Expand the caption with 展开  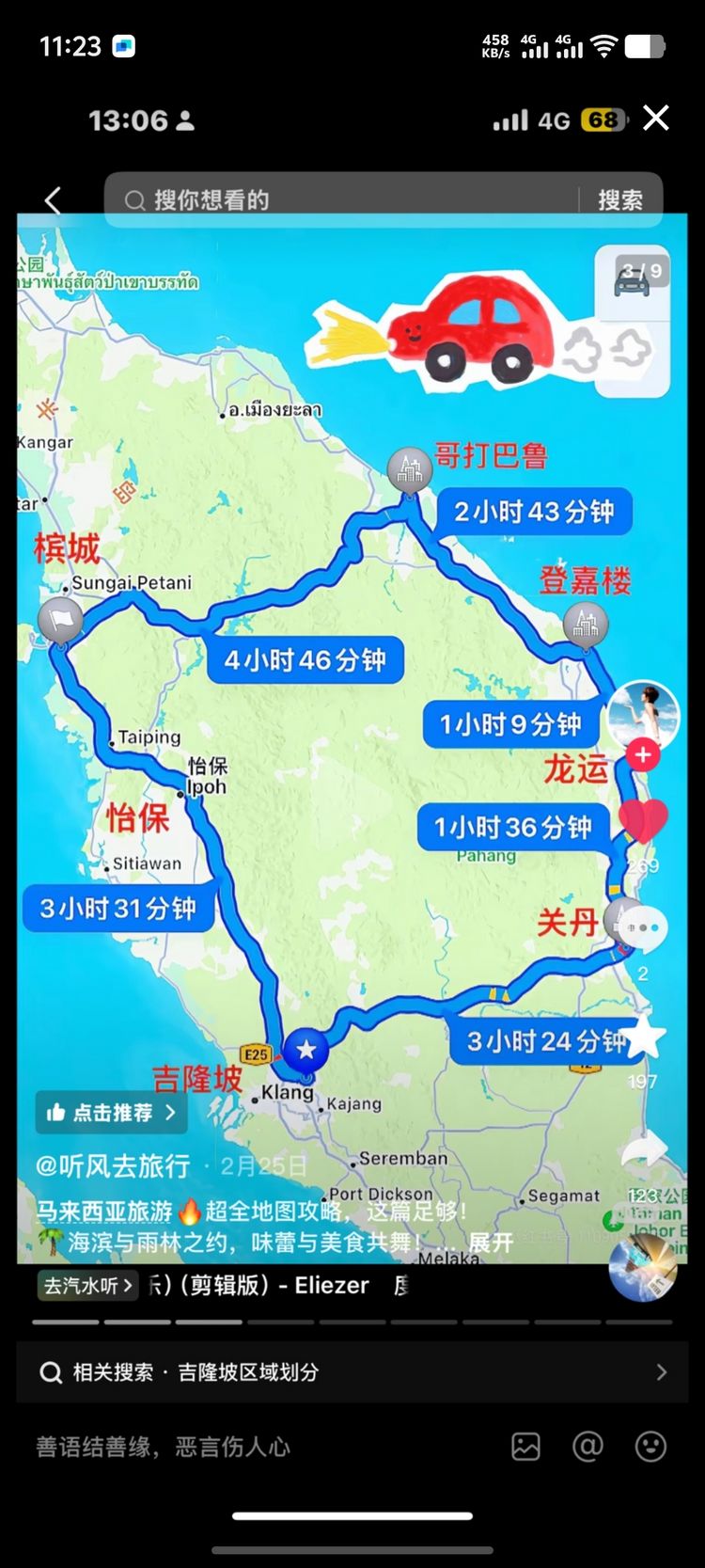click(x=491, y=1242)
